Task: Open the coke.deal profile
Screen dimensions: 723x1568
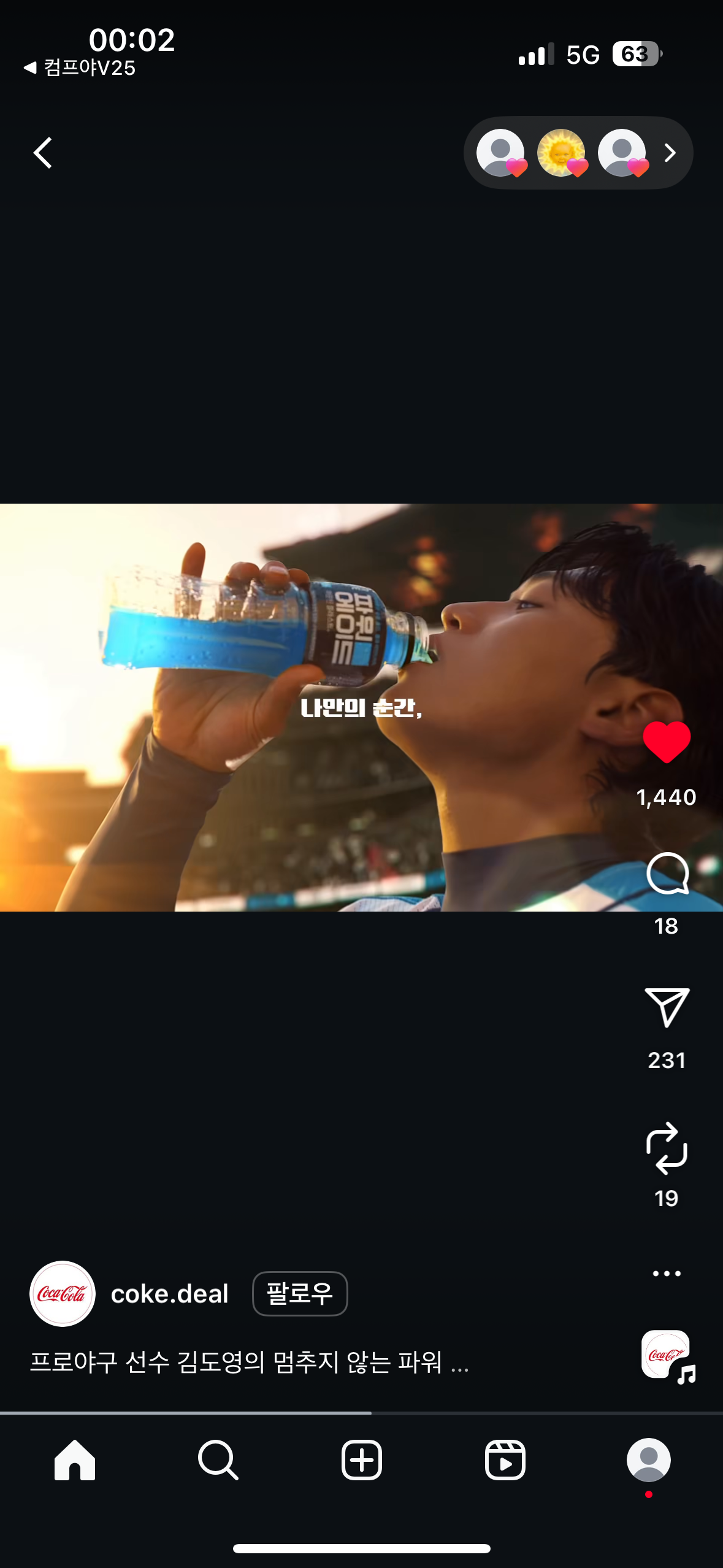Action: [x=169, y=1294]
